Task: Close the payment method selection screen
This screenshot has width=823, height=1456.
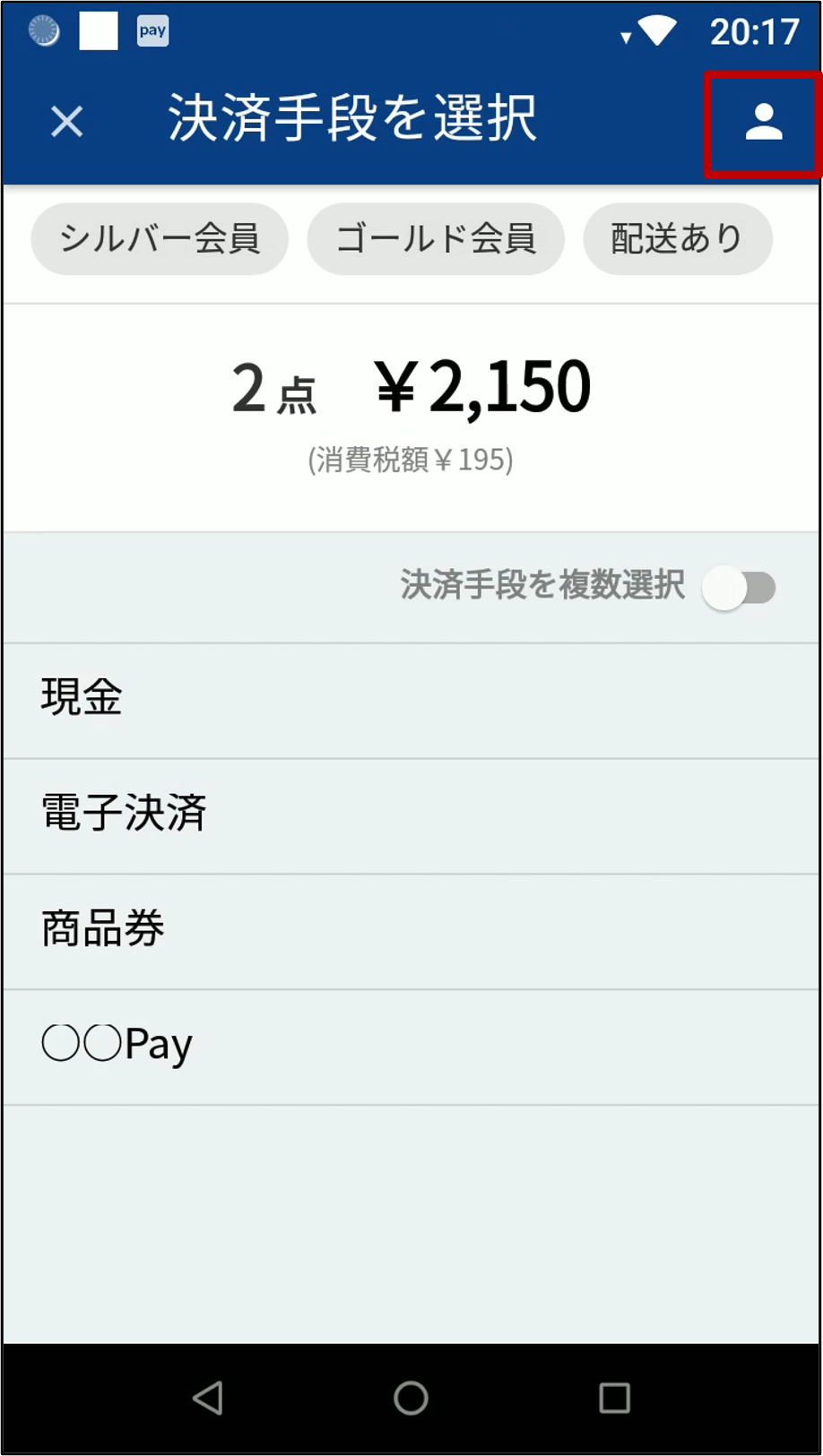Action: click(67, 121)
